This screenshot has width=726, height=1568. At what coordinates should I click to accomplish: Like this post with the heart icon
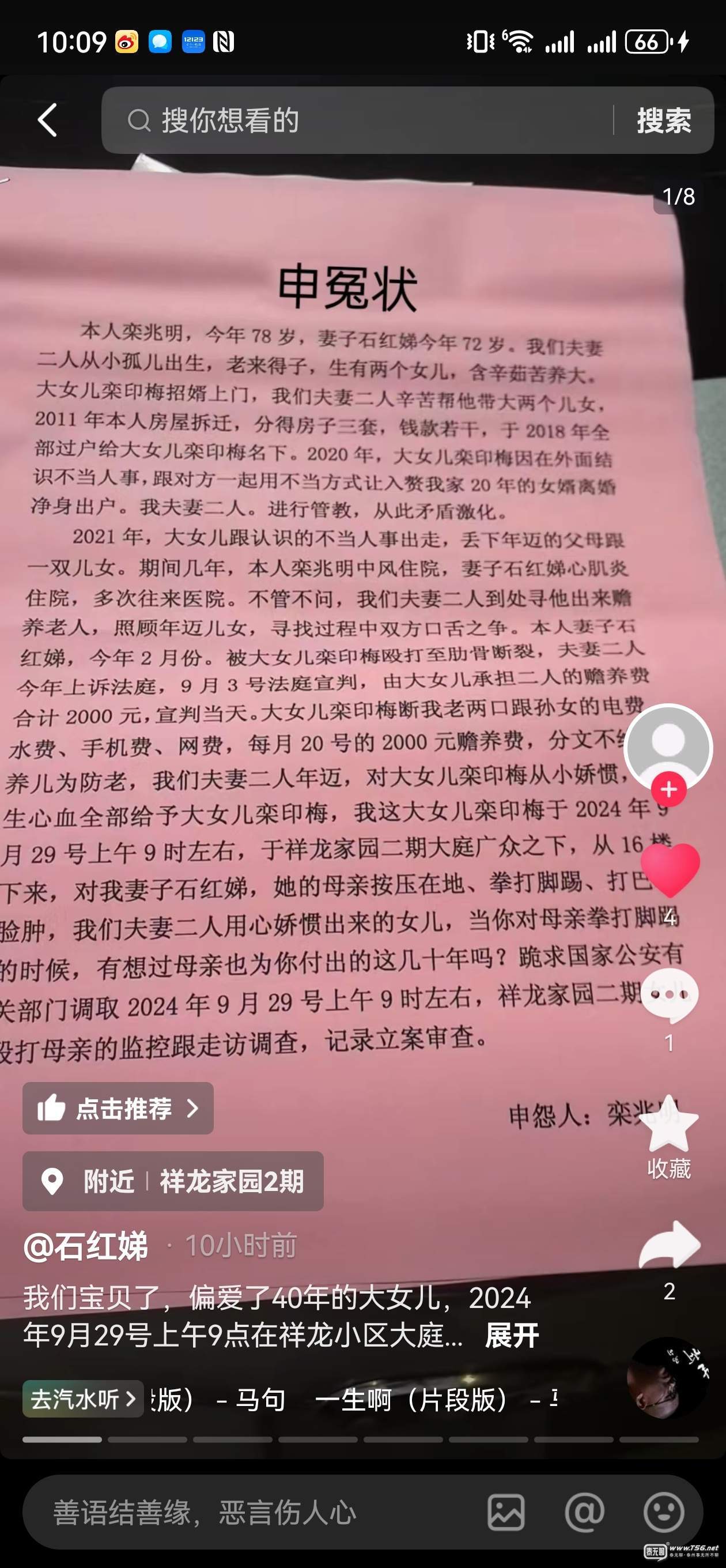[x=670, y=870]
